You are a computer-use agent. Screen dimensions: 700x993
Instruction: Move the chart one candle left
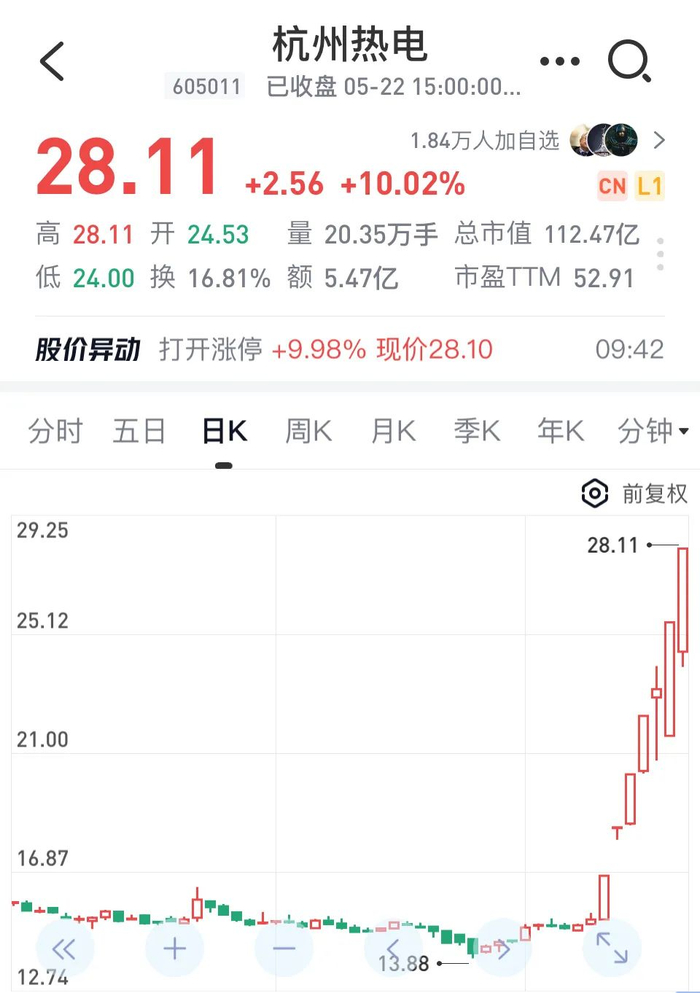(x=393, y=948)
